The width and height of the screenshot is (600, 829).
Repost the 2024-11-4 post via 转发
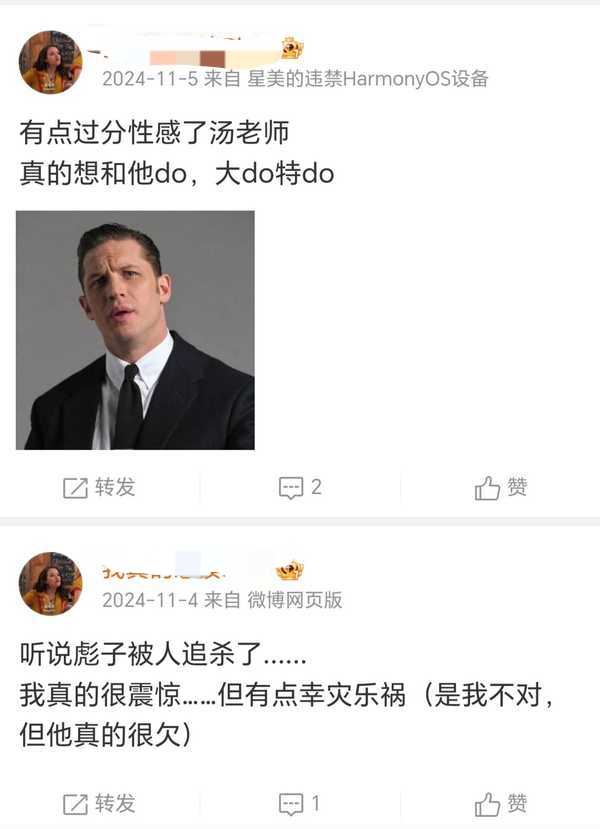99,803
